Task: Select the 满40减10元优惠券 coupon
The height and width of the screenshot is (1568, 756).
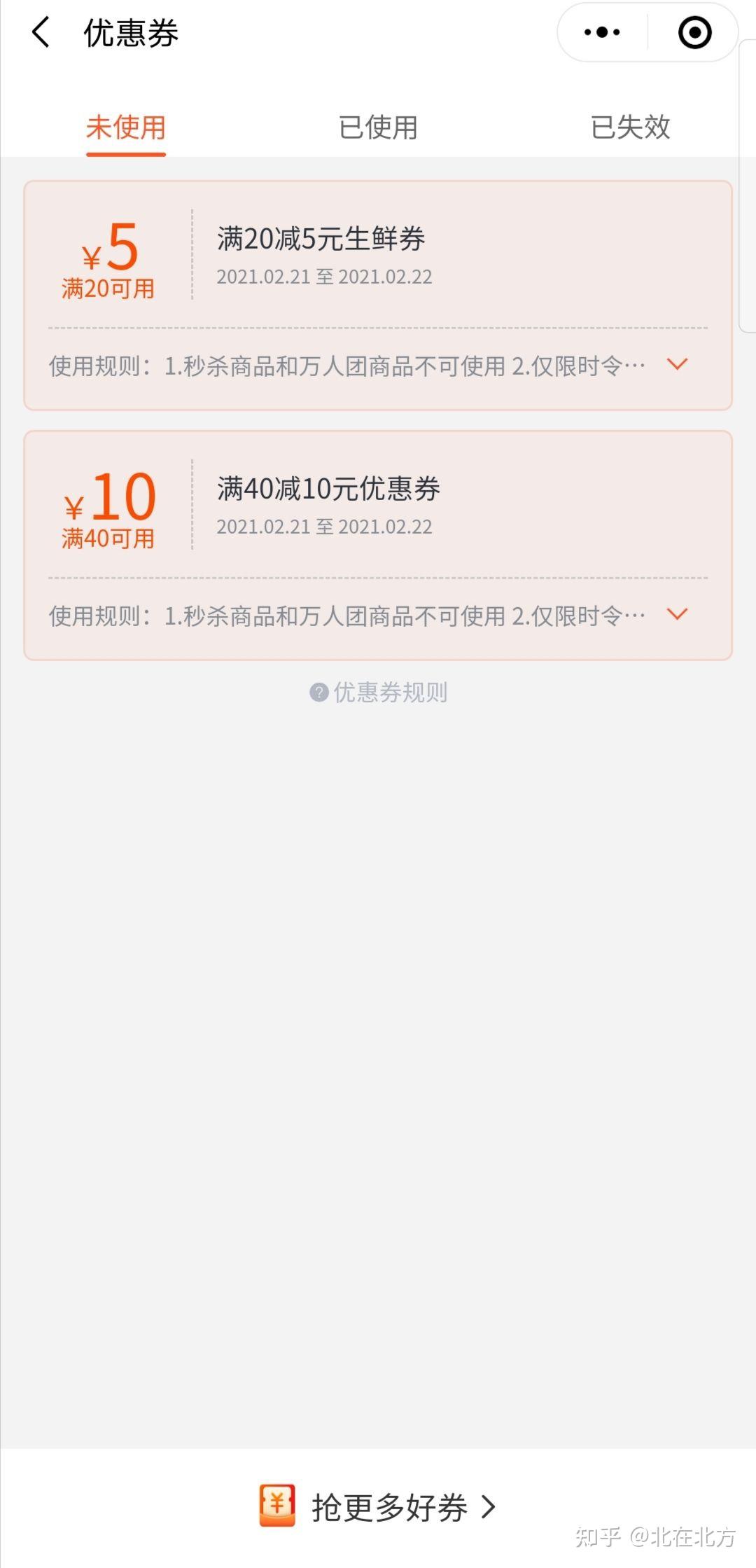Action: click(x=378, y=506)
